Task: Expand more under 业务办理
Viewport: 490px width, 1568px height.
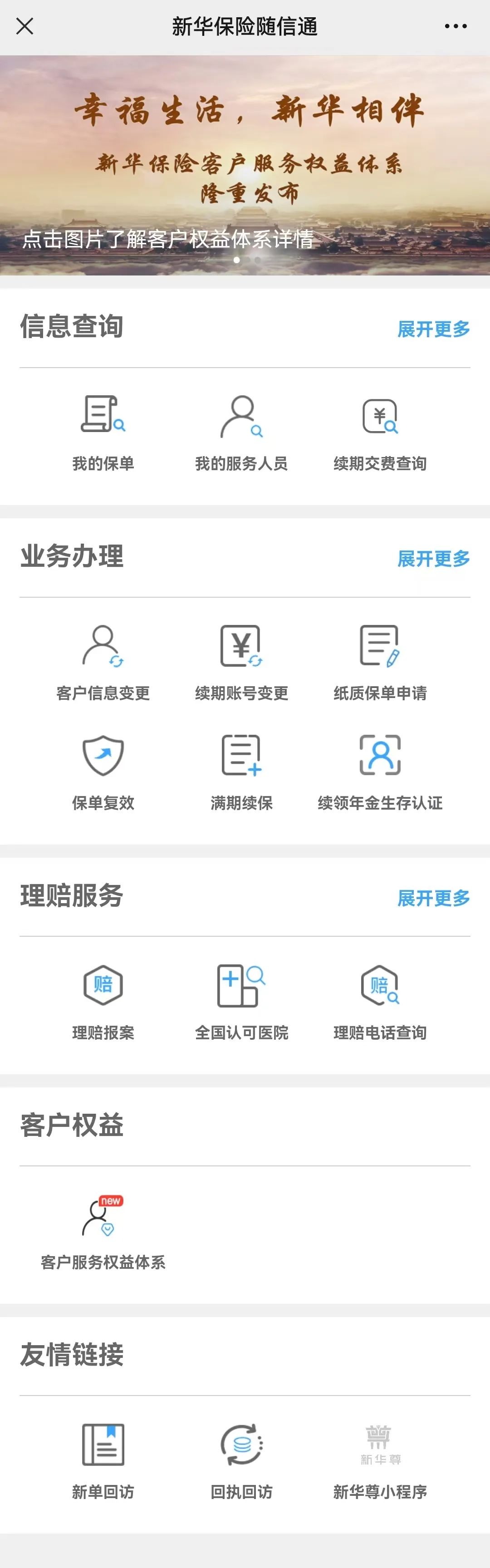Action: tap(433, 559)
